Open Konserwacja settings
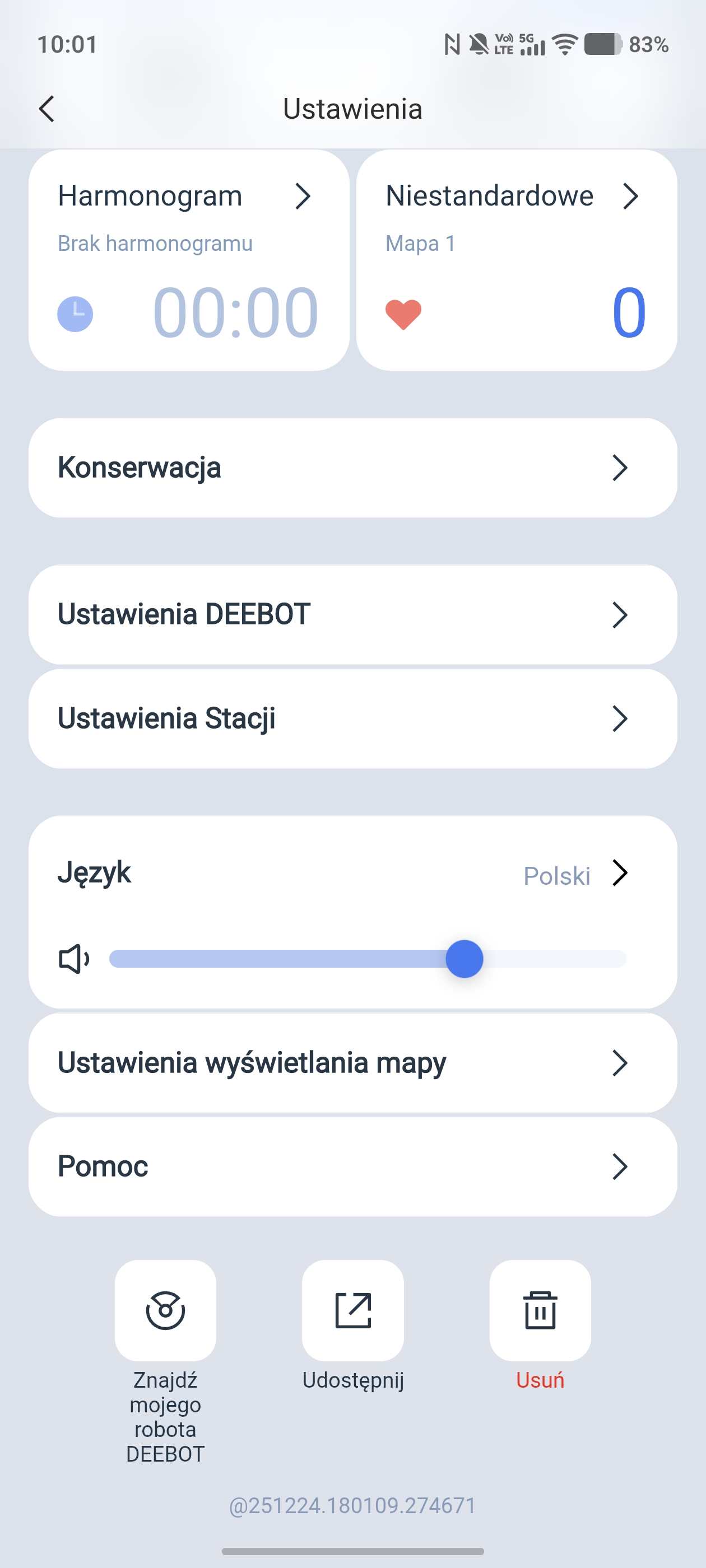Screen dimensions: 706x1568 coord(352,468)
